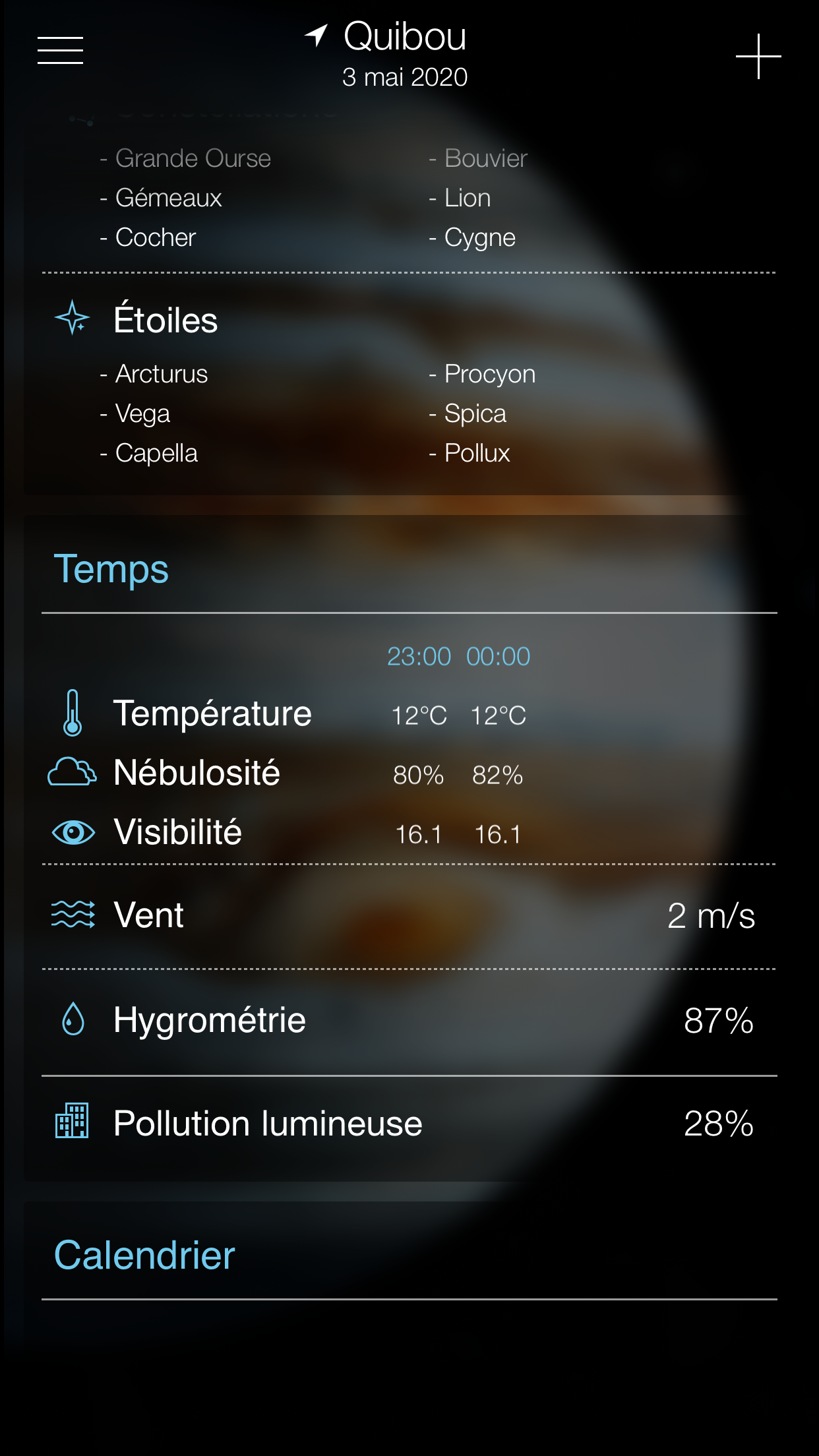Viewport: 819px width, 1456px height.
Task: Open the hamburger menu
Action: (x=60, y=51)
